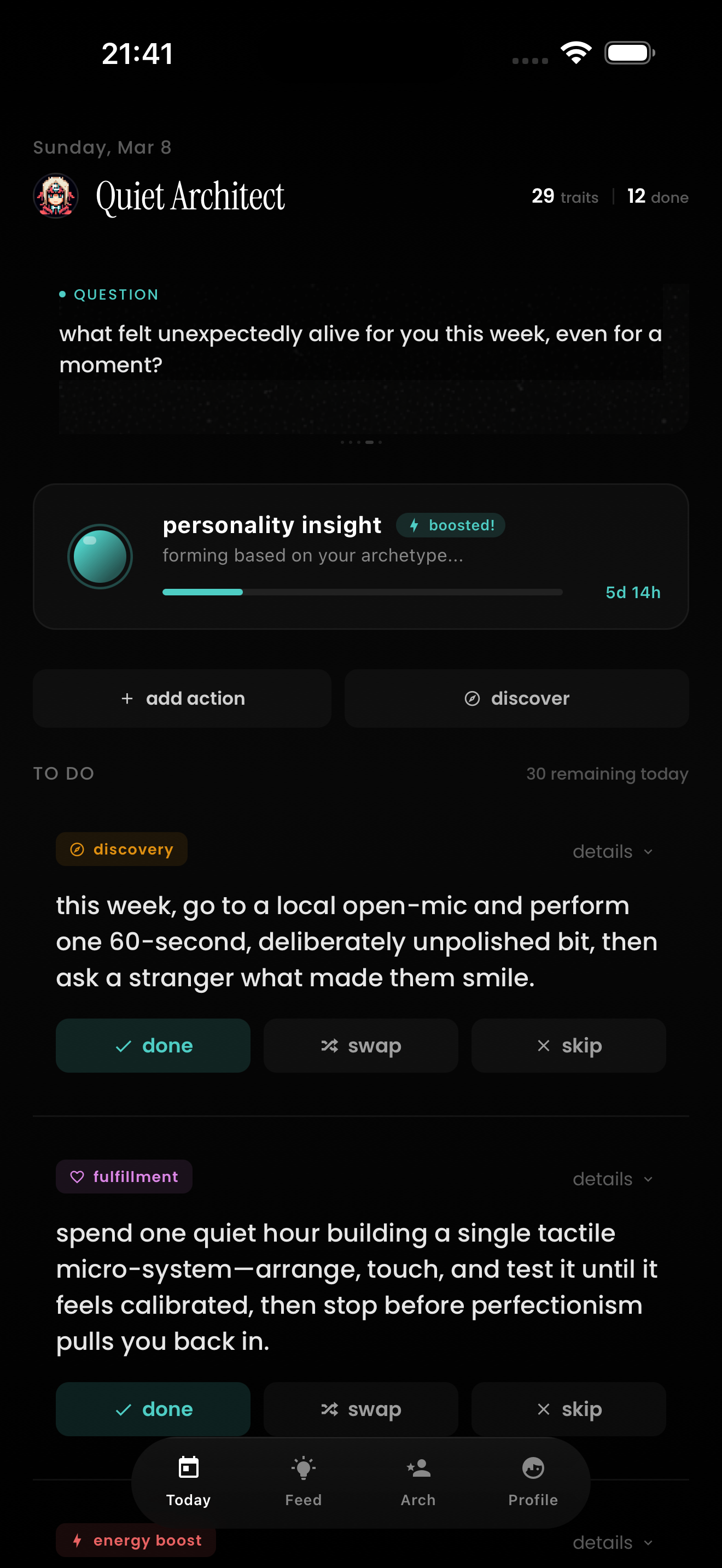Screen dimensions: 722x1568
Task: Expand details for the energy boost task
Action: 612,1542
